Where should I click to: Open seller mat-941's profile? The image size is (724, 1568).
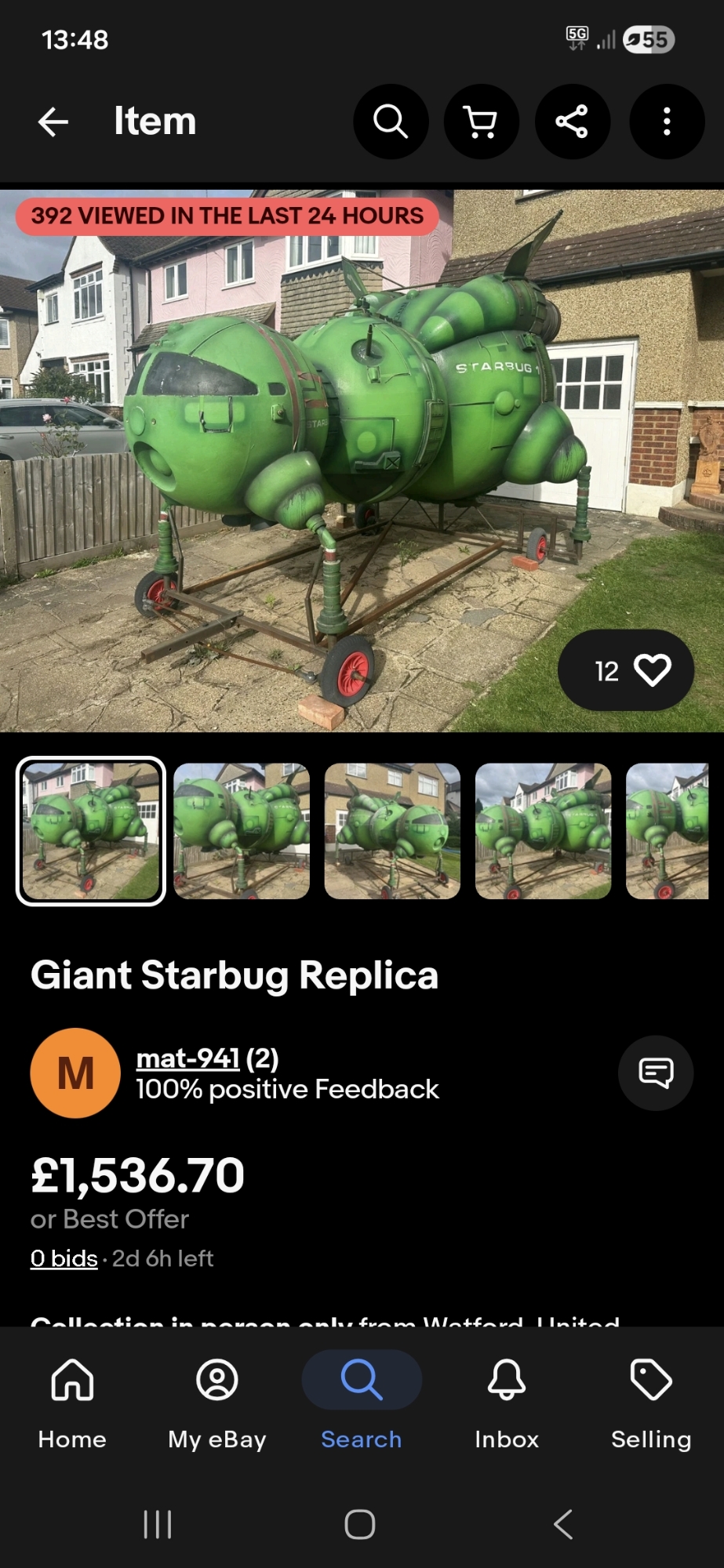(187, 1058)
